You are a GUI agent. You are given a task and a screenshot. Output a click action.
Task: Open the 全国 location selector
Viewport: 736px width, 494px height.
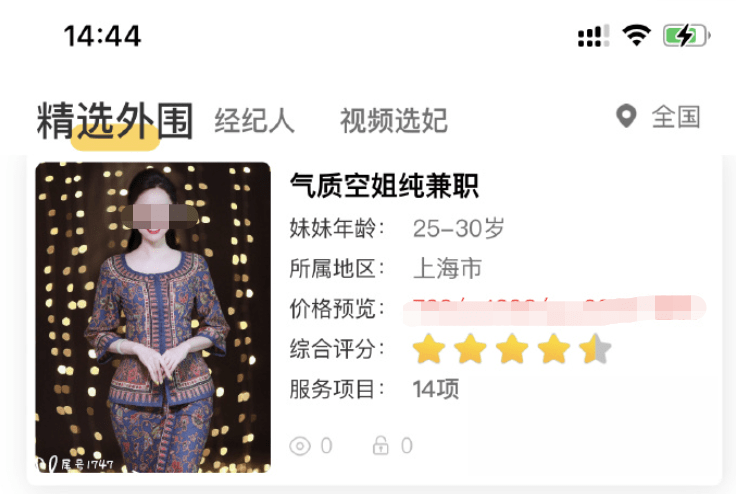pos(658,117)
